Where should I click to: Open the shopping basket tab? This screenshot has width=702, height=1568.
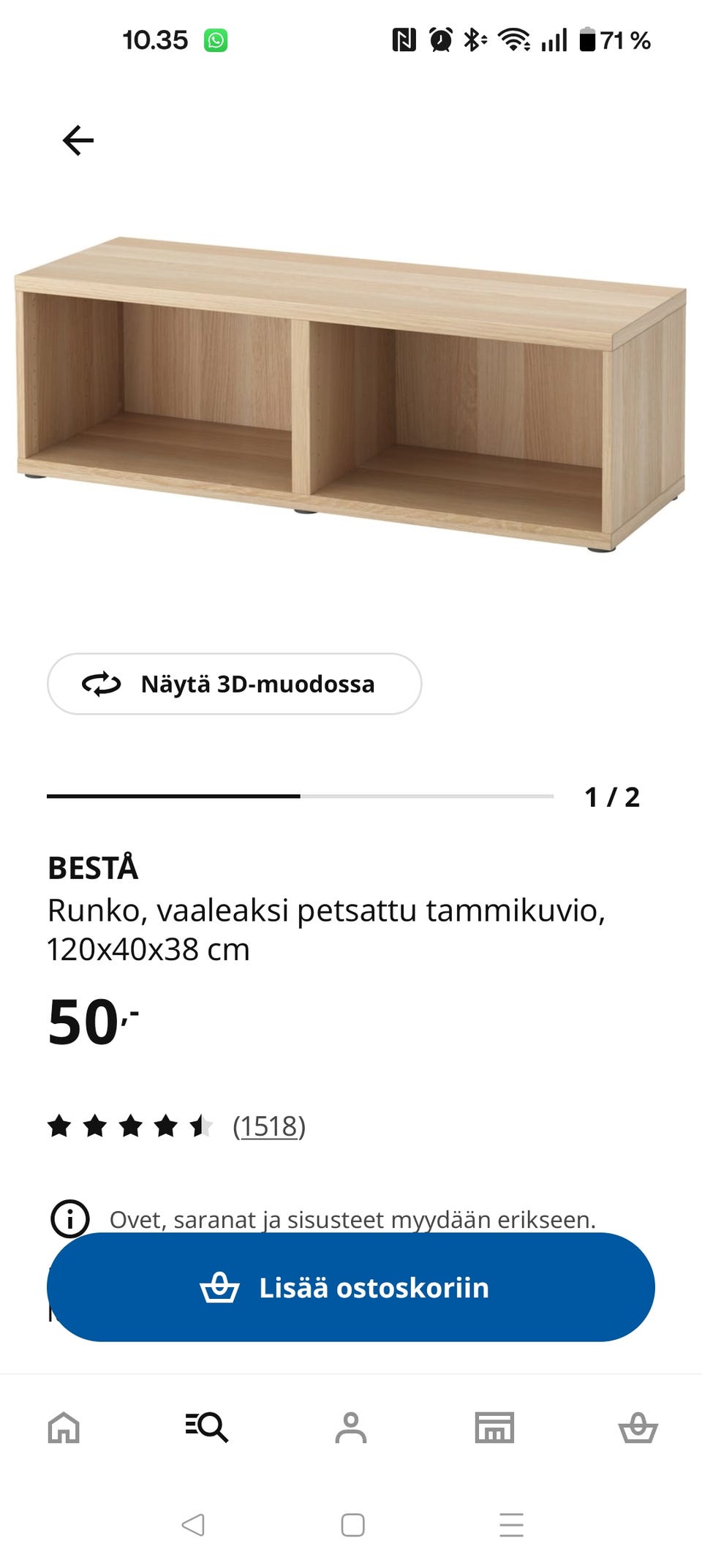[638, 1427]
